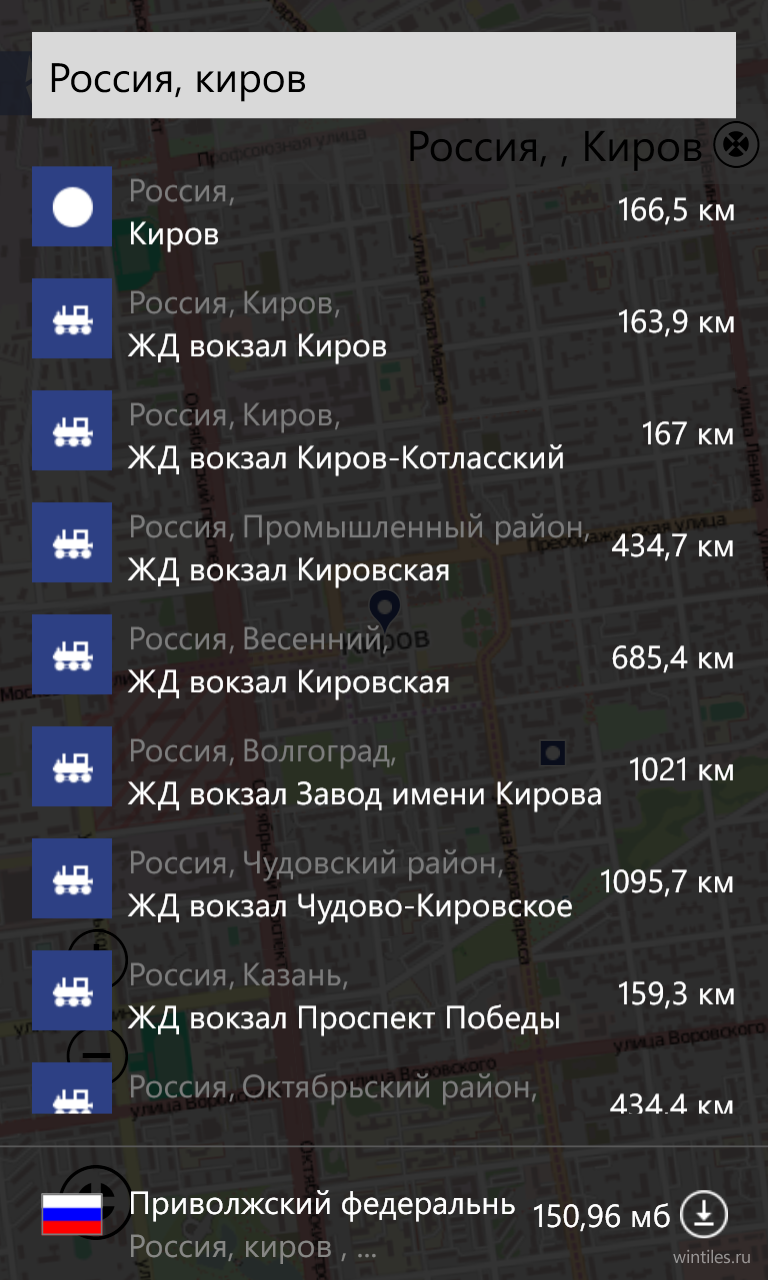Tap the compass icon near Россия, Киров
The image size is (768, 1280).
coord(736,147)
